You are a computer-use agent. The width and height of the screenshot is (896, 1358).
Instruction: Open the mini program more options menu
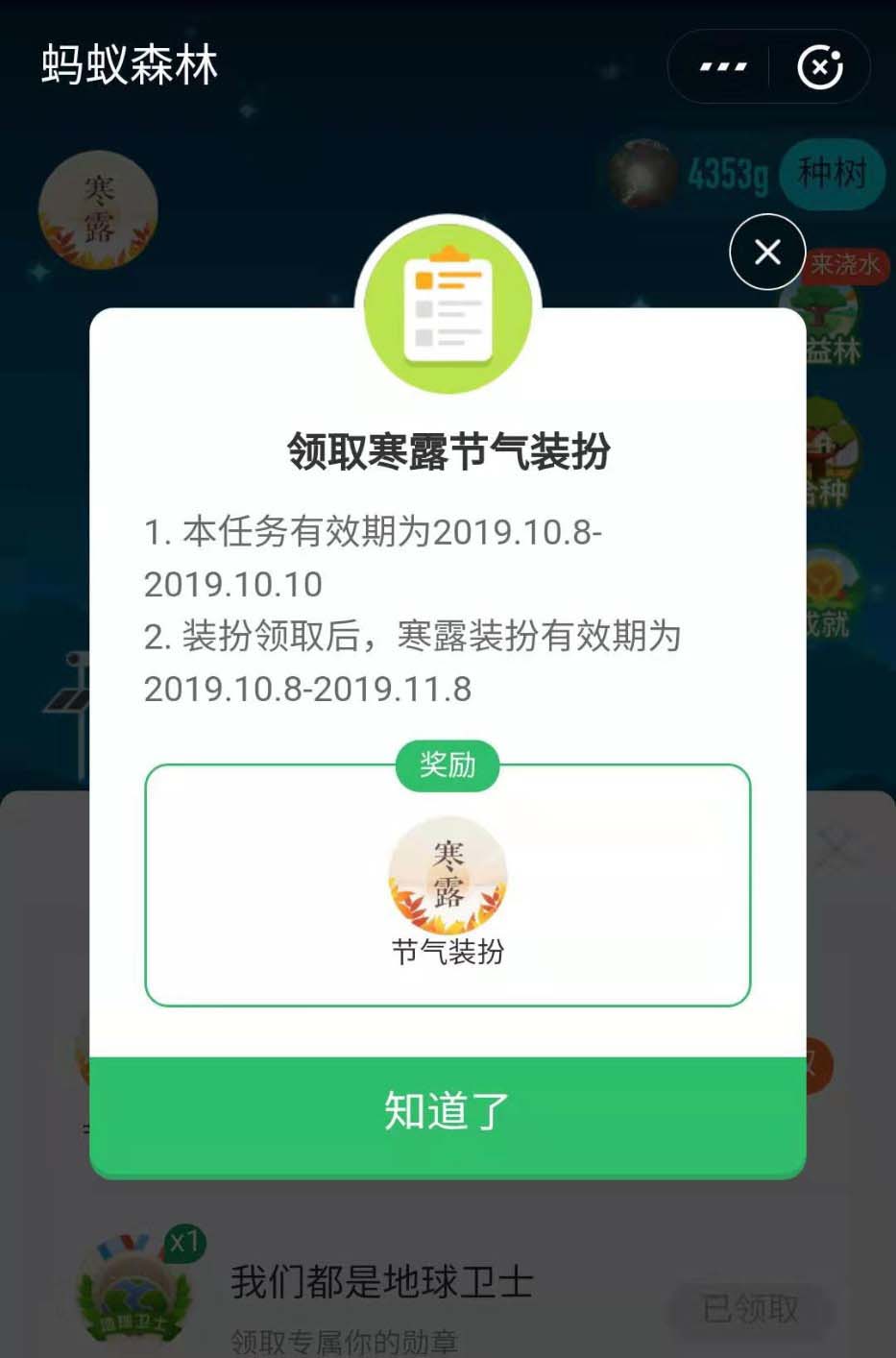tap(722, 67)
